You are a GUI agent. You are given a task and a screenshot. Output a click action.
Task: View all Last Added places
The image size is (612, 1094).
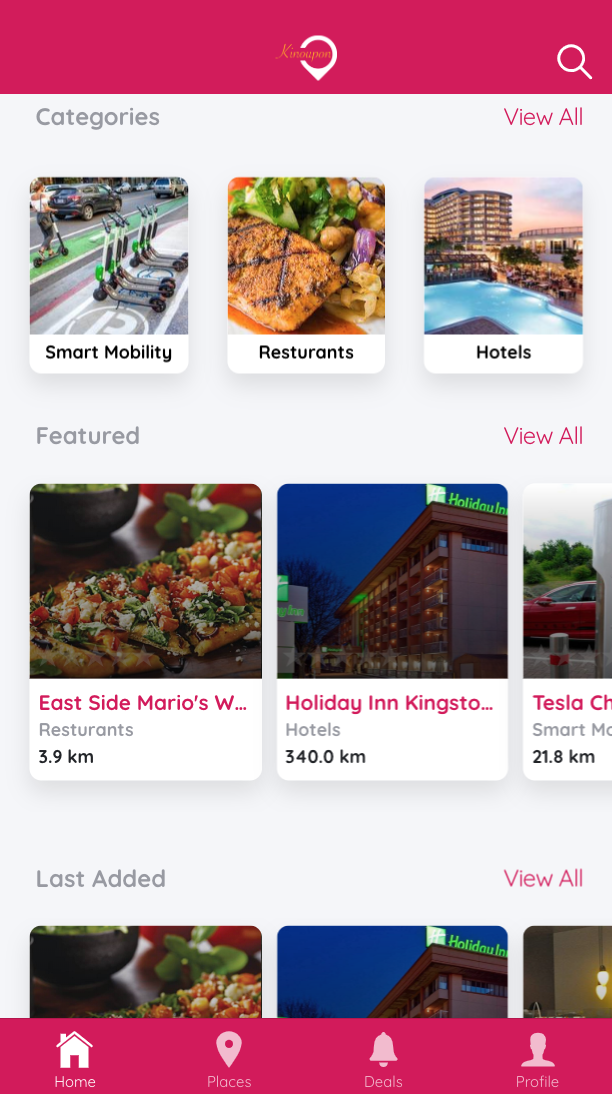[543, 878]
